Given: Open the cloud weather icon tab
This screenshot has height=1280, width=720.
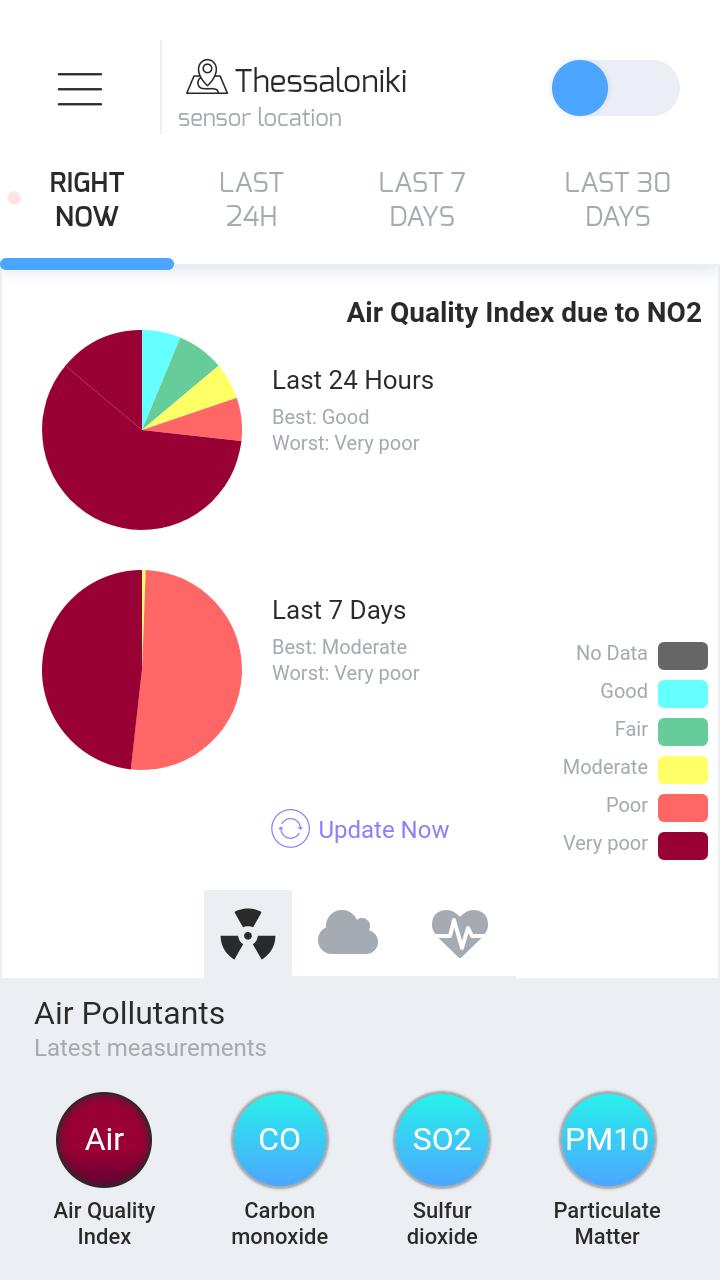Looking at the screenshot, I should click(348, 933).
